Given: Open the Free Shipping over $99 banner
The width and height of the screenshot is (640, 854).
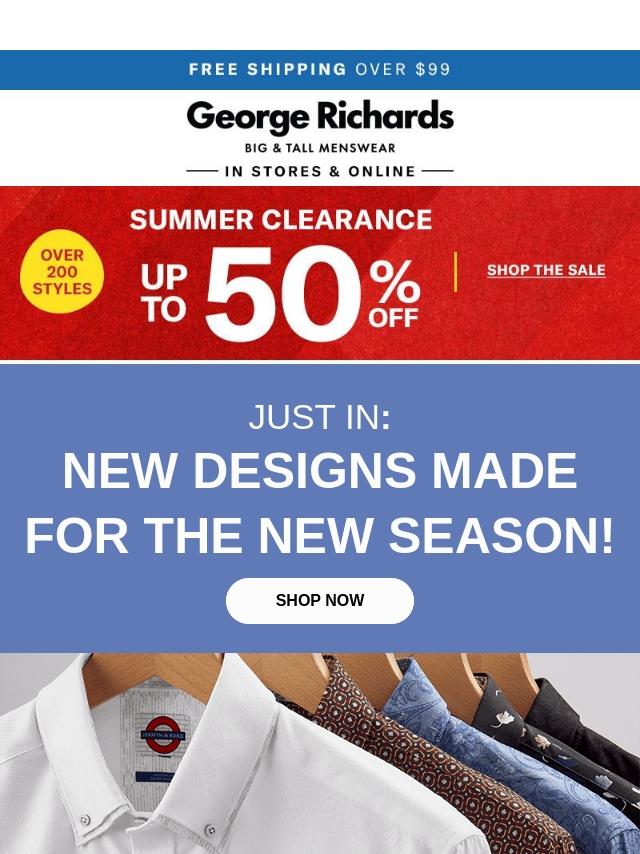Looking at the screenshot, I should click(320, 70).
